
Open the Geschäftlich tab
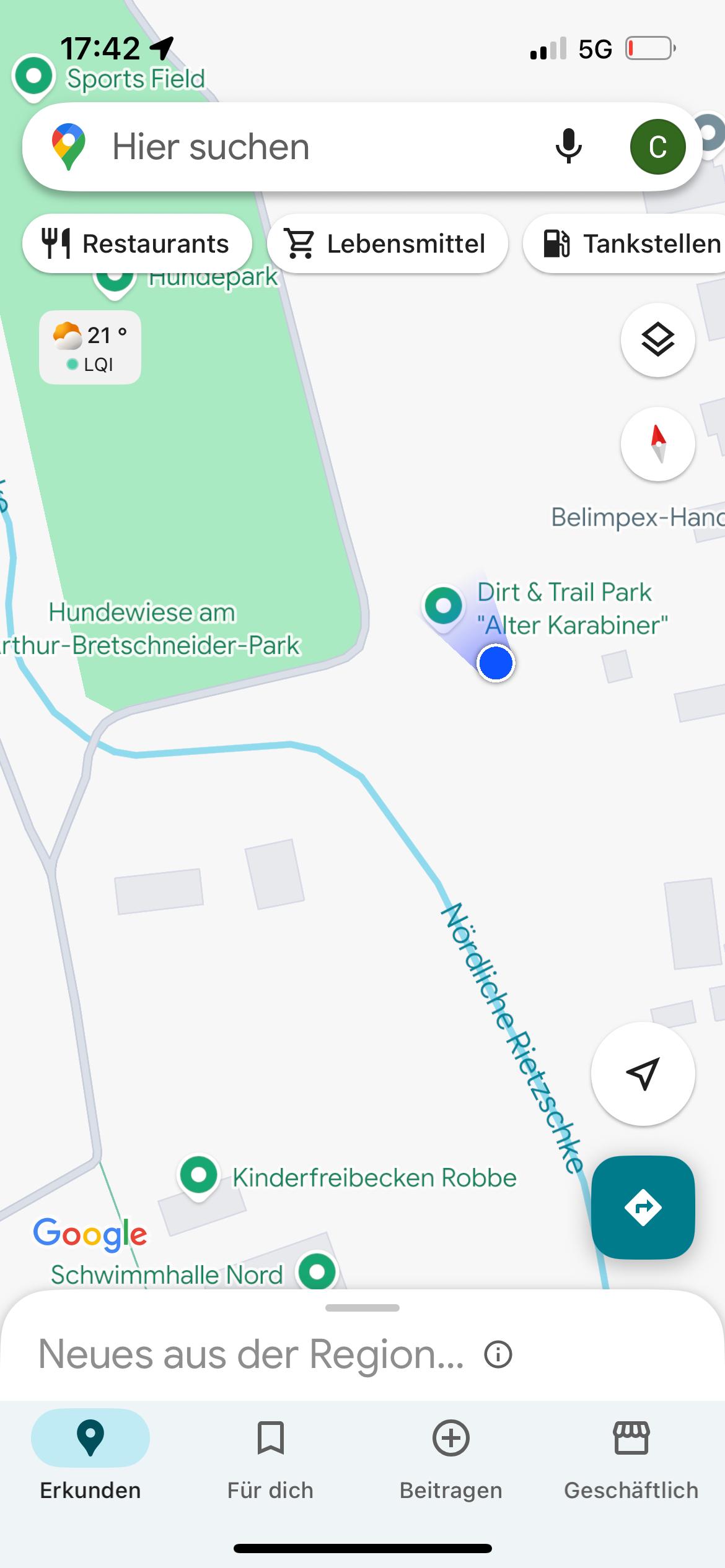coord(631,1460)
